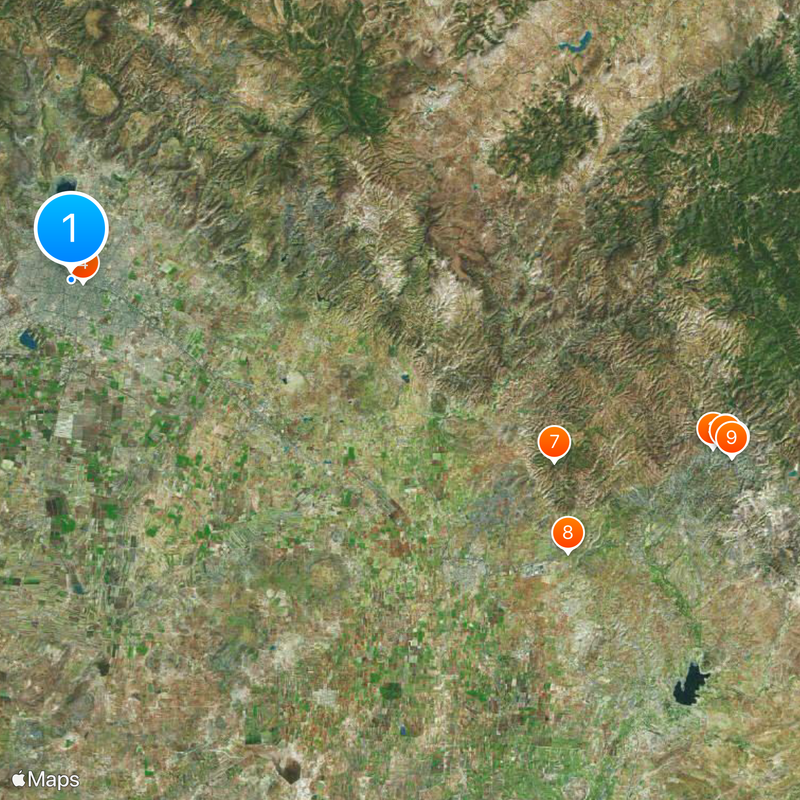
Task: Open the orange pin numbered 8
Action: coord(567,532)
